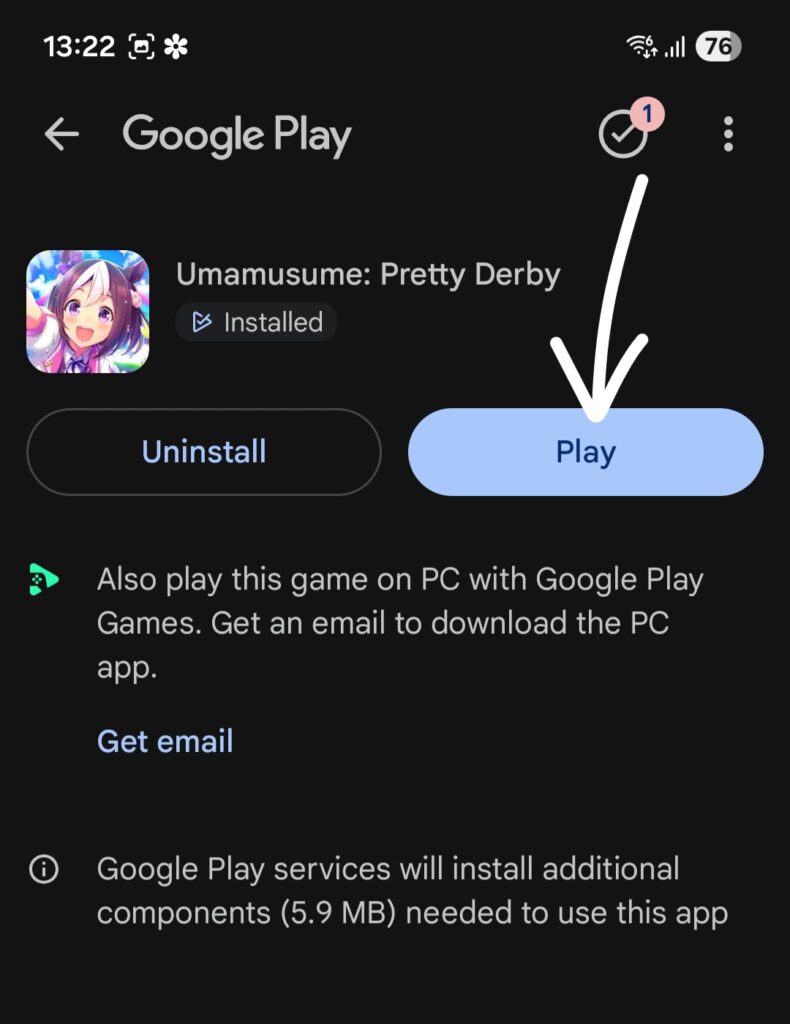The image size is (790, 1024).
Task: Tap the Google Play header text
Action: (238, 134)
